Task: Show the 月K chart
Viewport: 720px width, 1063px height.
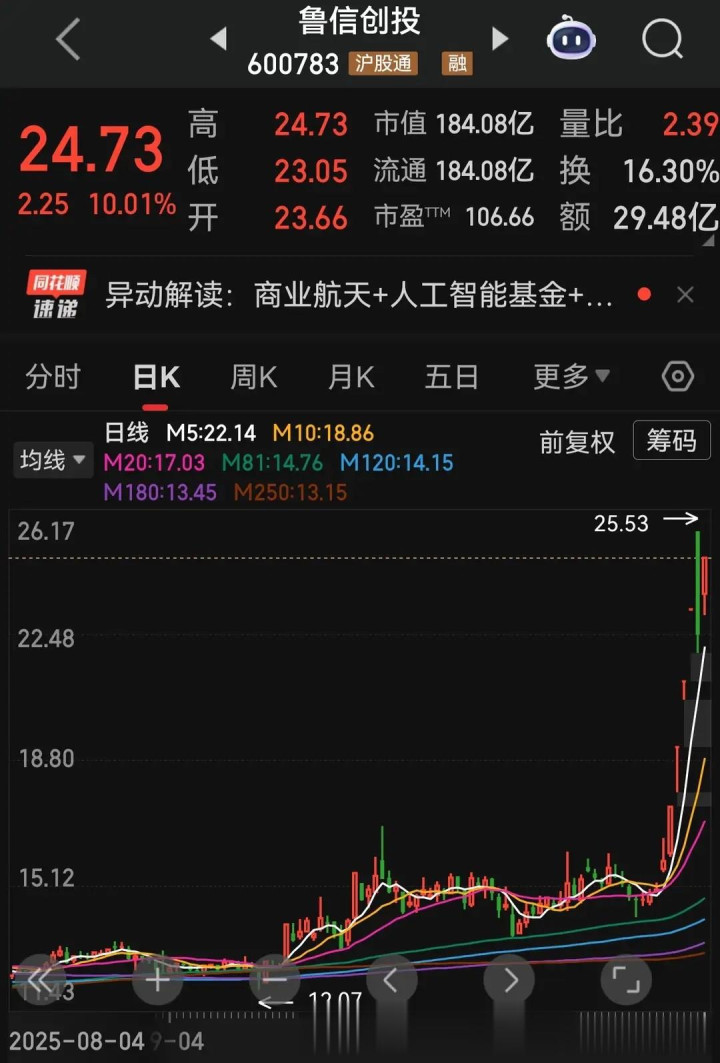Action: coord(350,377)
